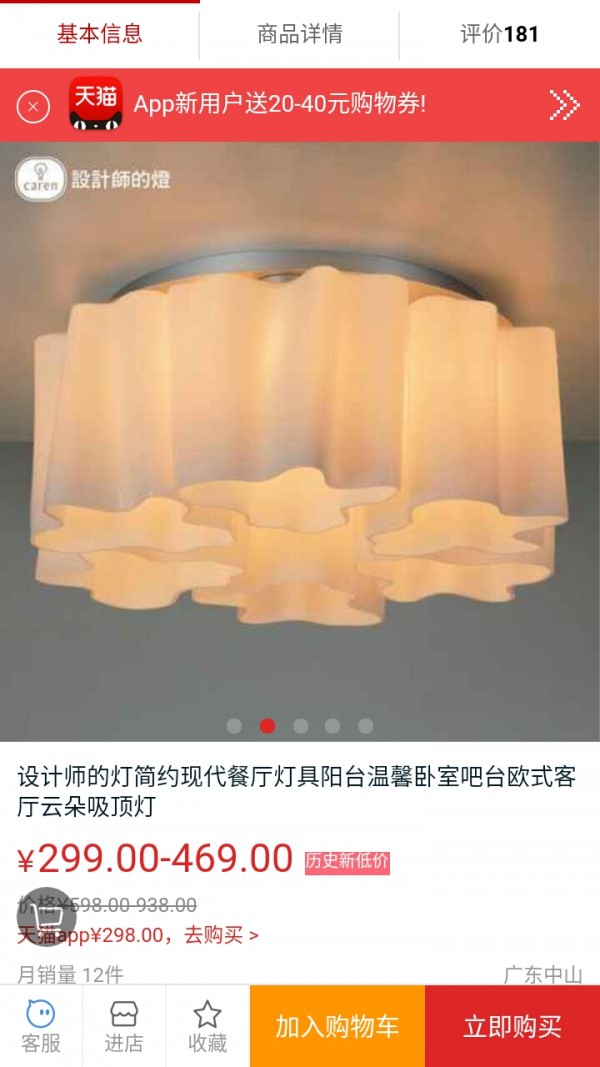This screenshot has height=1067, width=600.
Task: Buy now with 立即购买
Action: (512, 1027)
